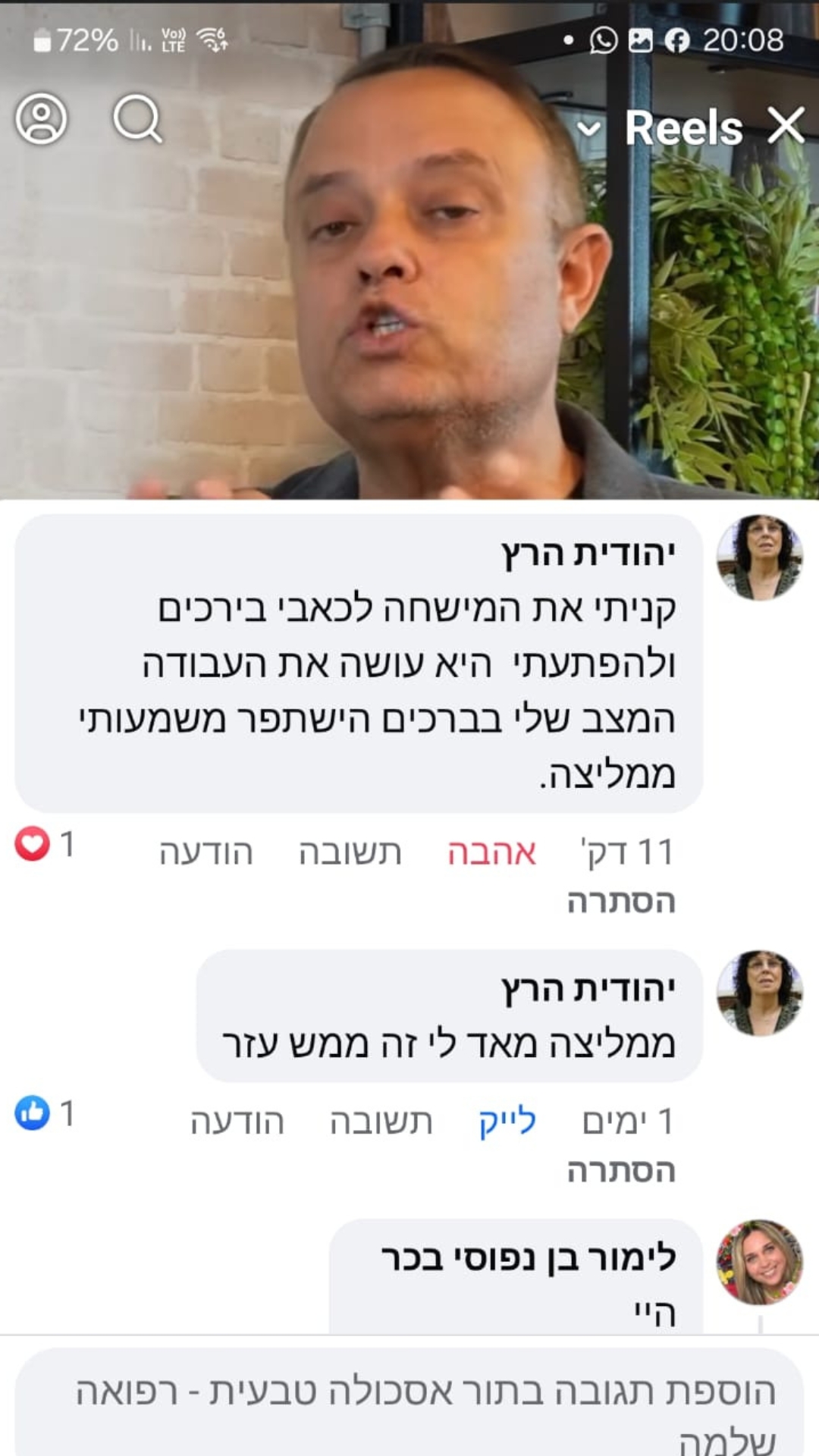Tap הסתרה under the 1 ימים comment
The width and height of the screenshot is (819, 1456).
(x=621, y=1171)
